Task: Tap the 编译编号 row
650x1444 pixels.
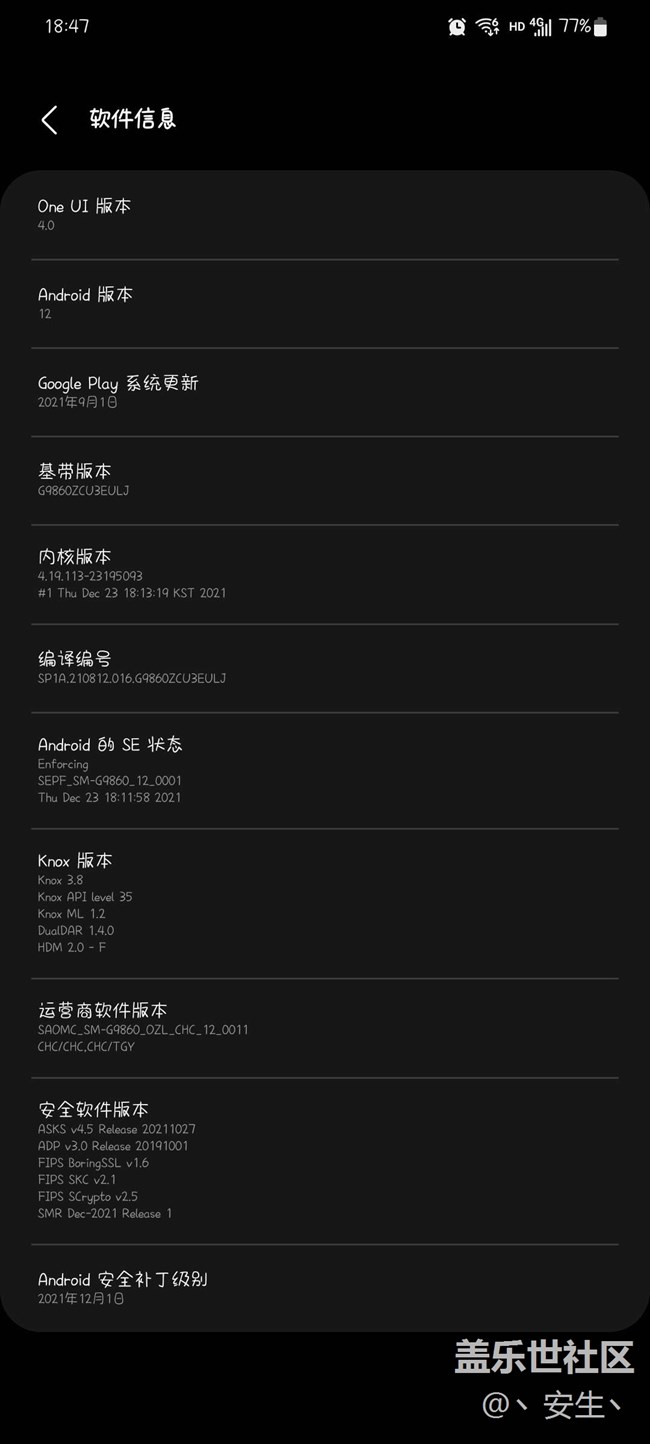Action: (x=325, y=668)
